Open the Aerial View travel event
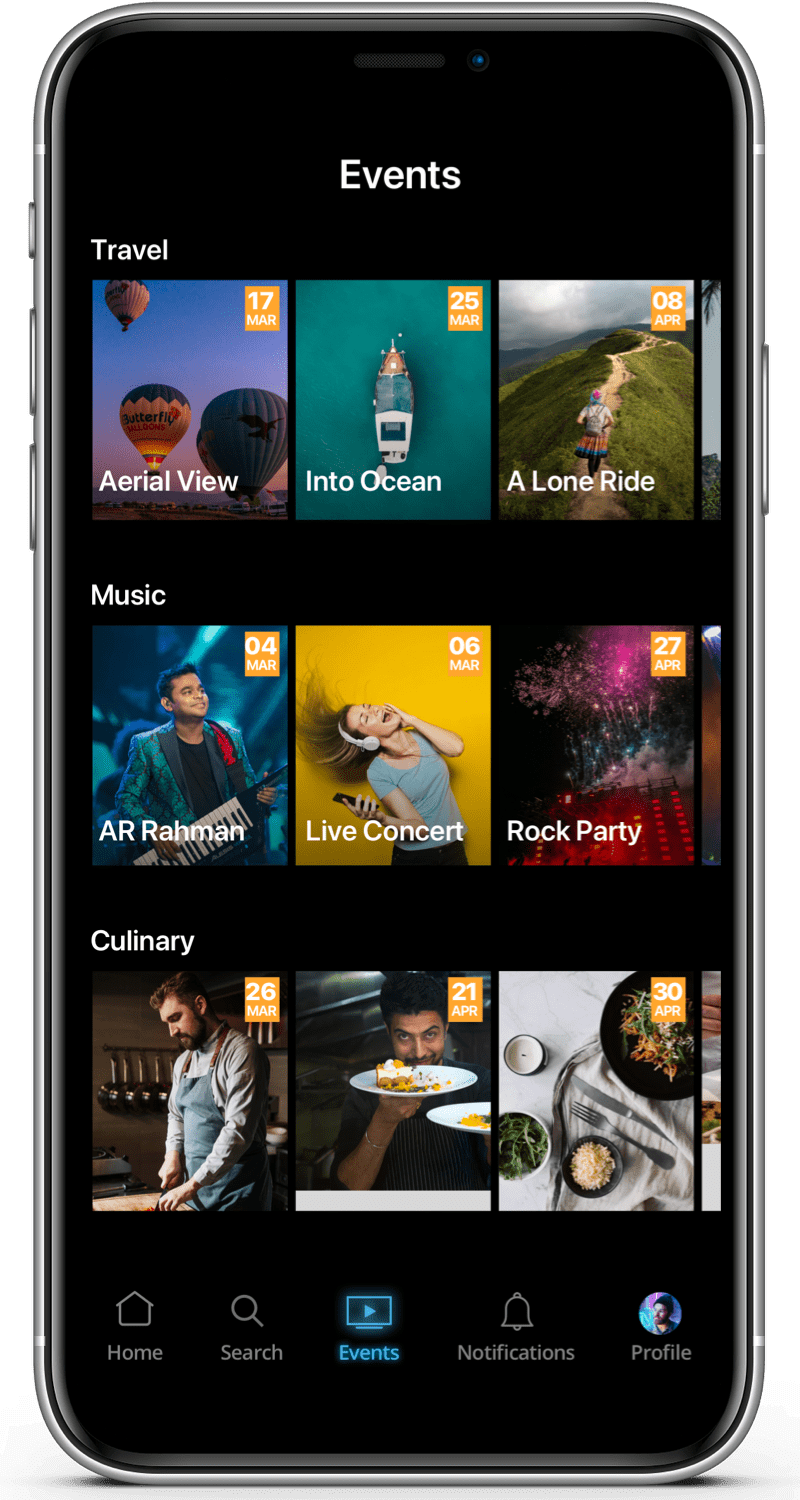 (190, 400)
